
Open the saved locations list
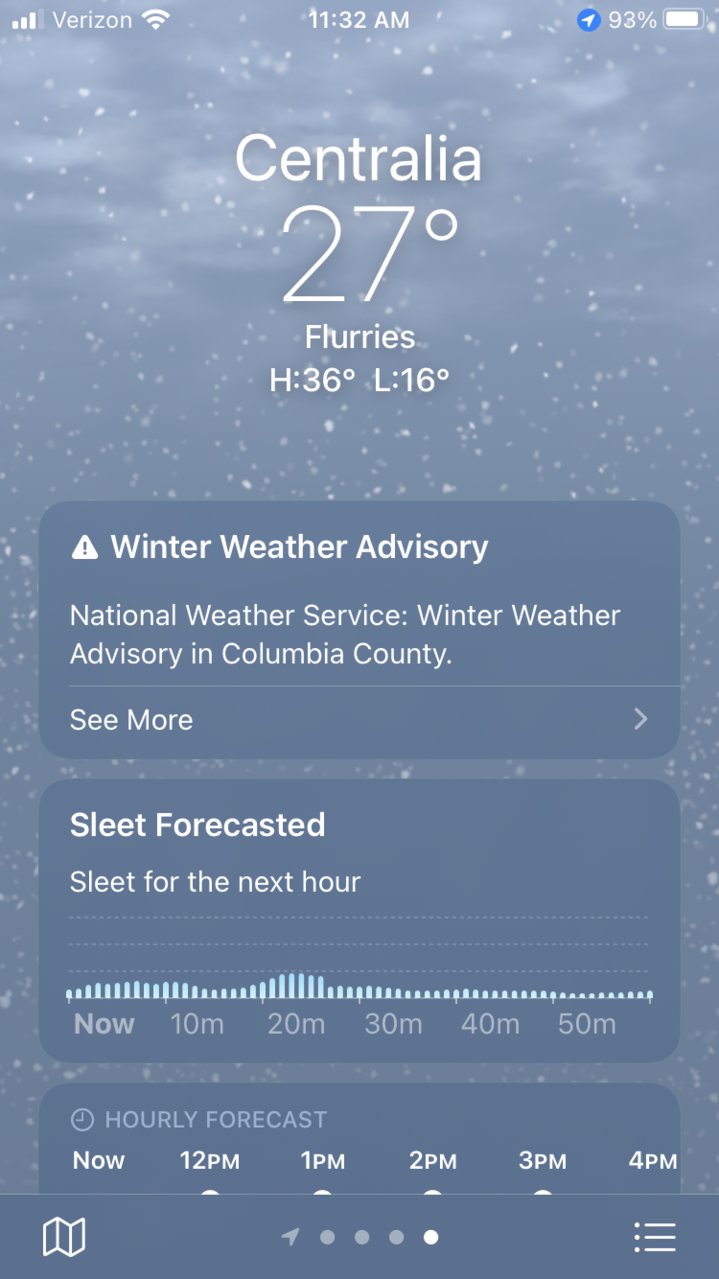(x=655, y=1237)
